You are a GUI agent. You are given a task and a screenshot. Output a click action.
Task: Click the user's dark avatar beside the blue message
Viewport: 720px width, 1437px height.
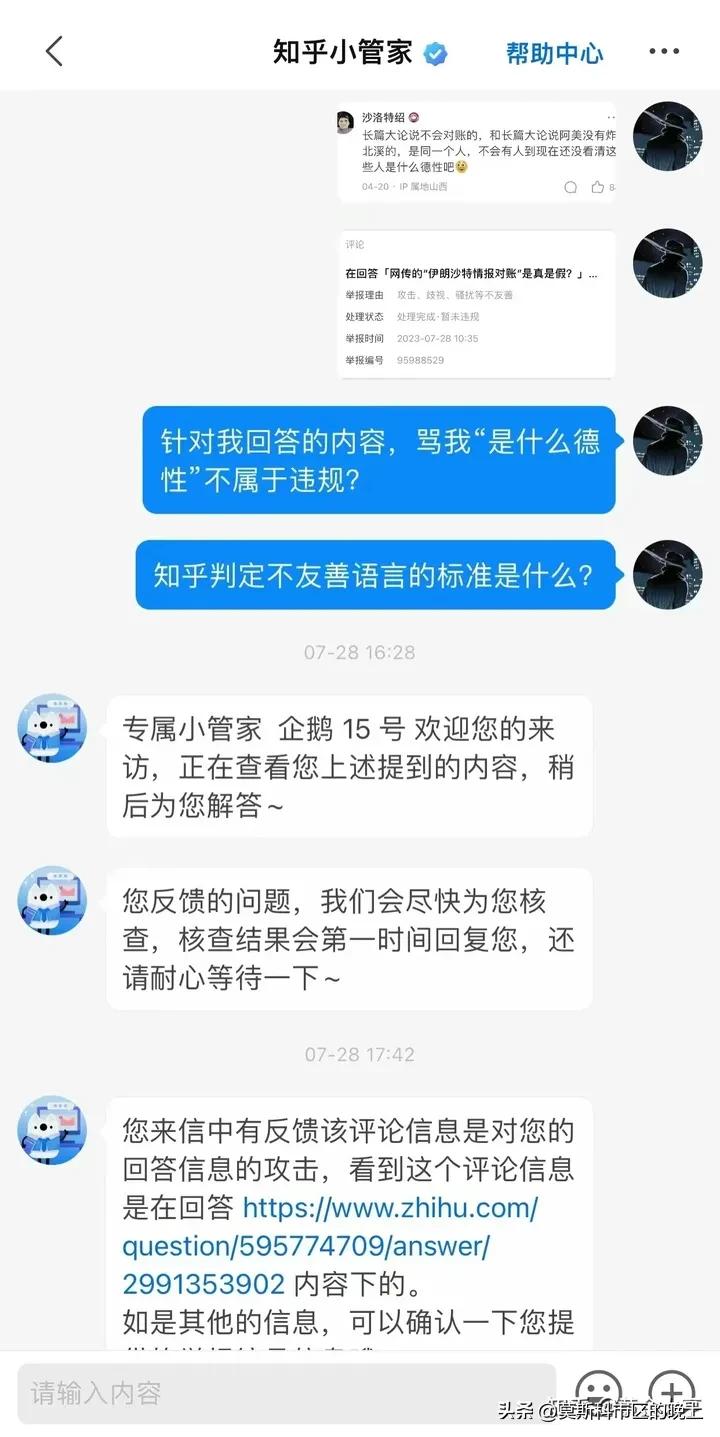(667, 440)
